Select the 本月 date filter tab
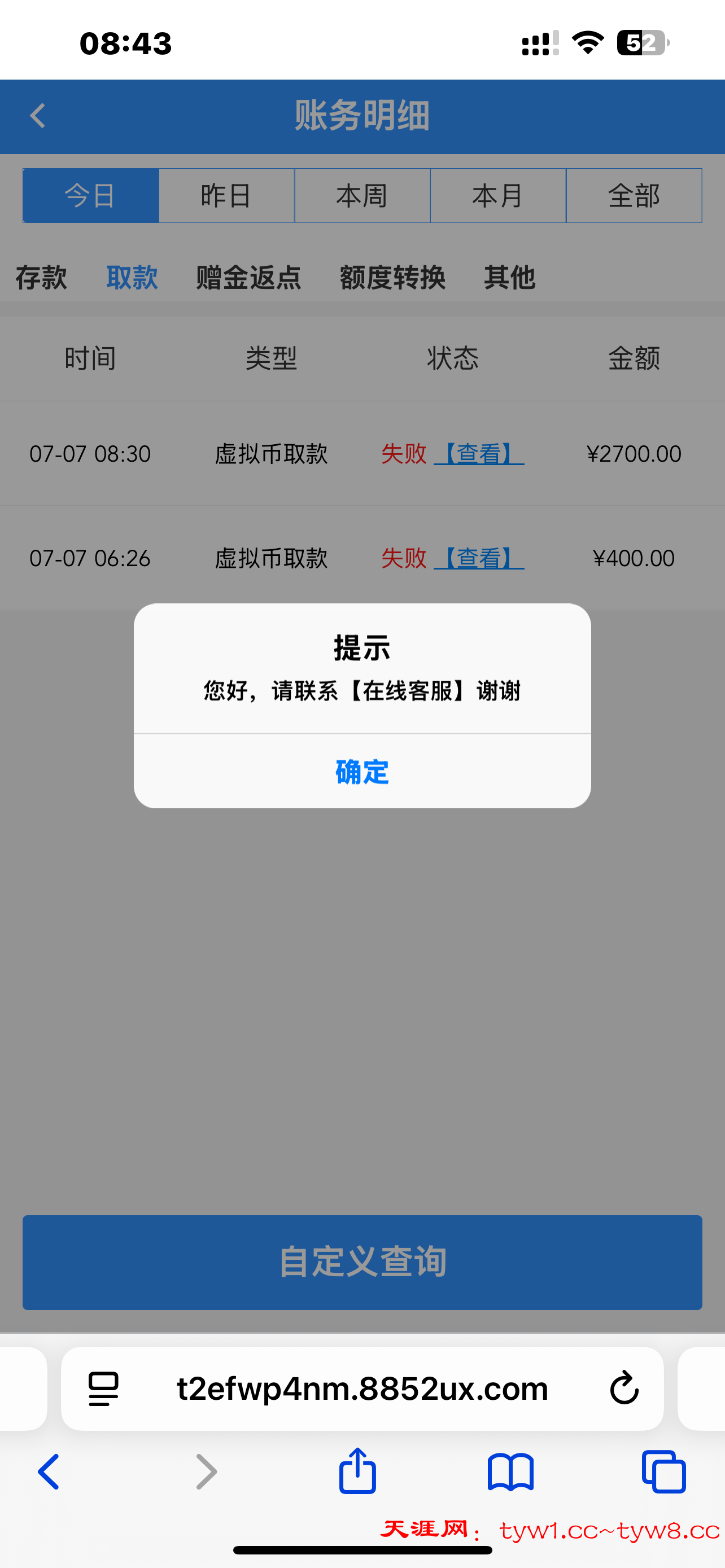 pos(498,195)
